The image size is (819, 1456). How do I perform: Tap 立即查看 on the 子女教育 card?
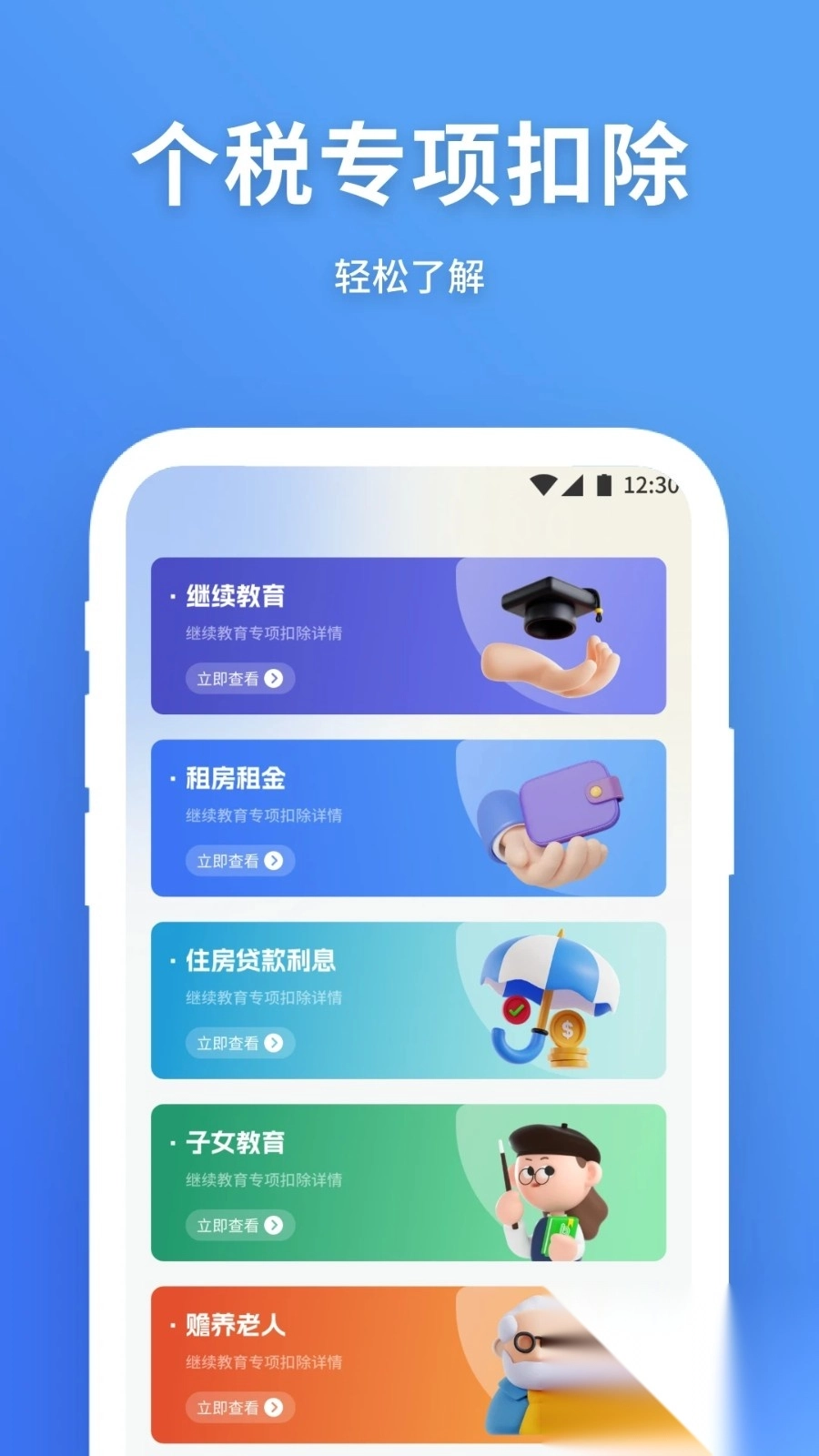[228, 1225]
